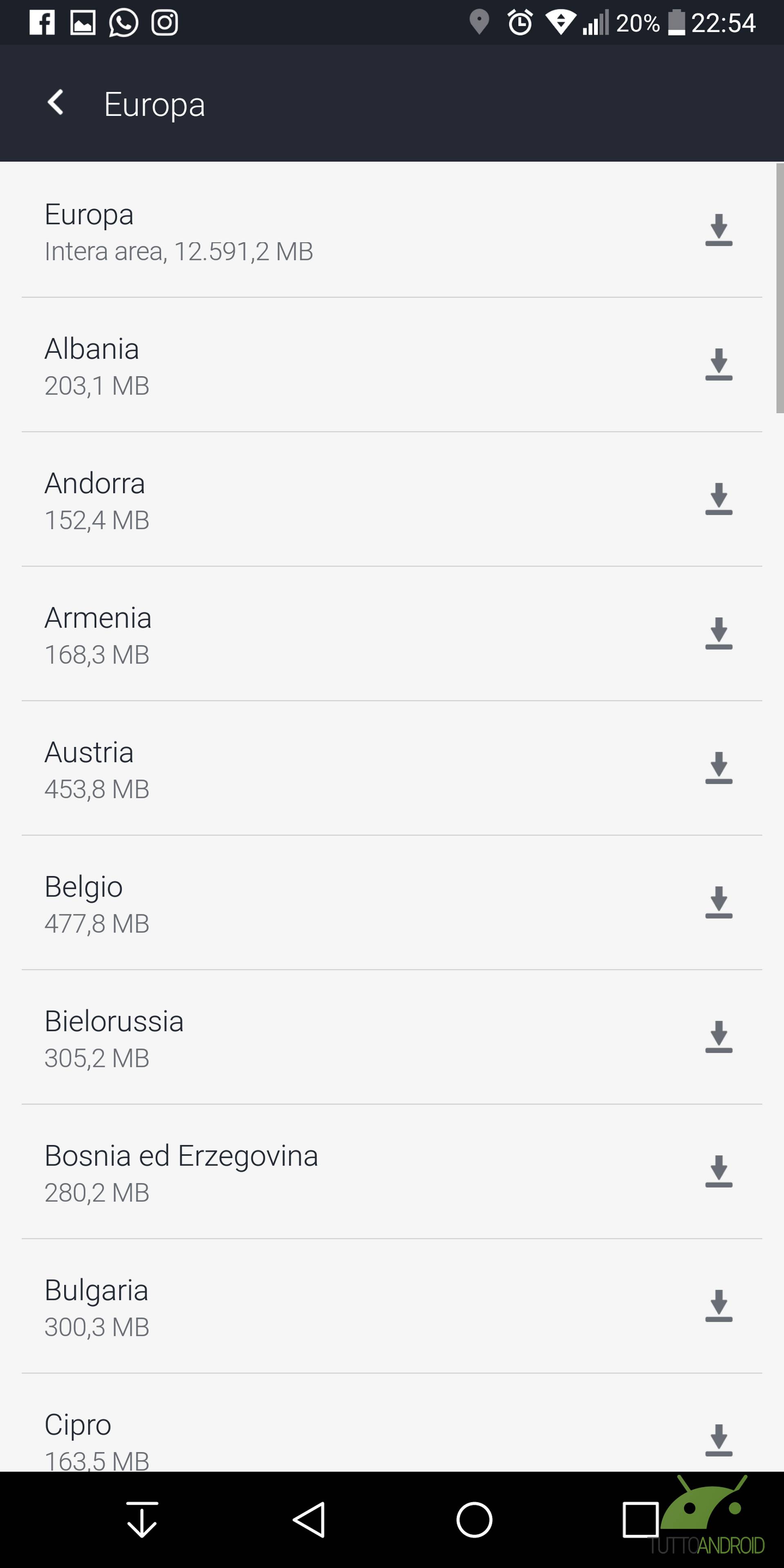
Task: Hide the navigation bar with down arrow
Action: (142, 1520)
